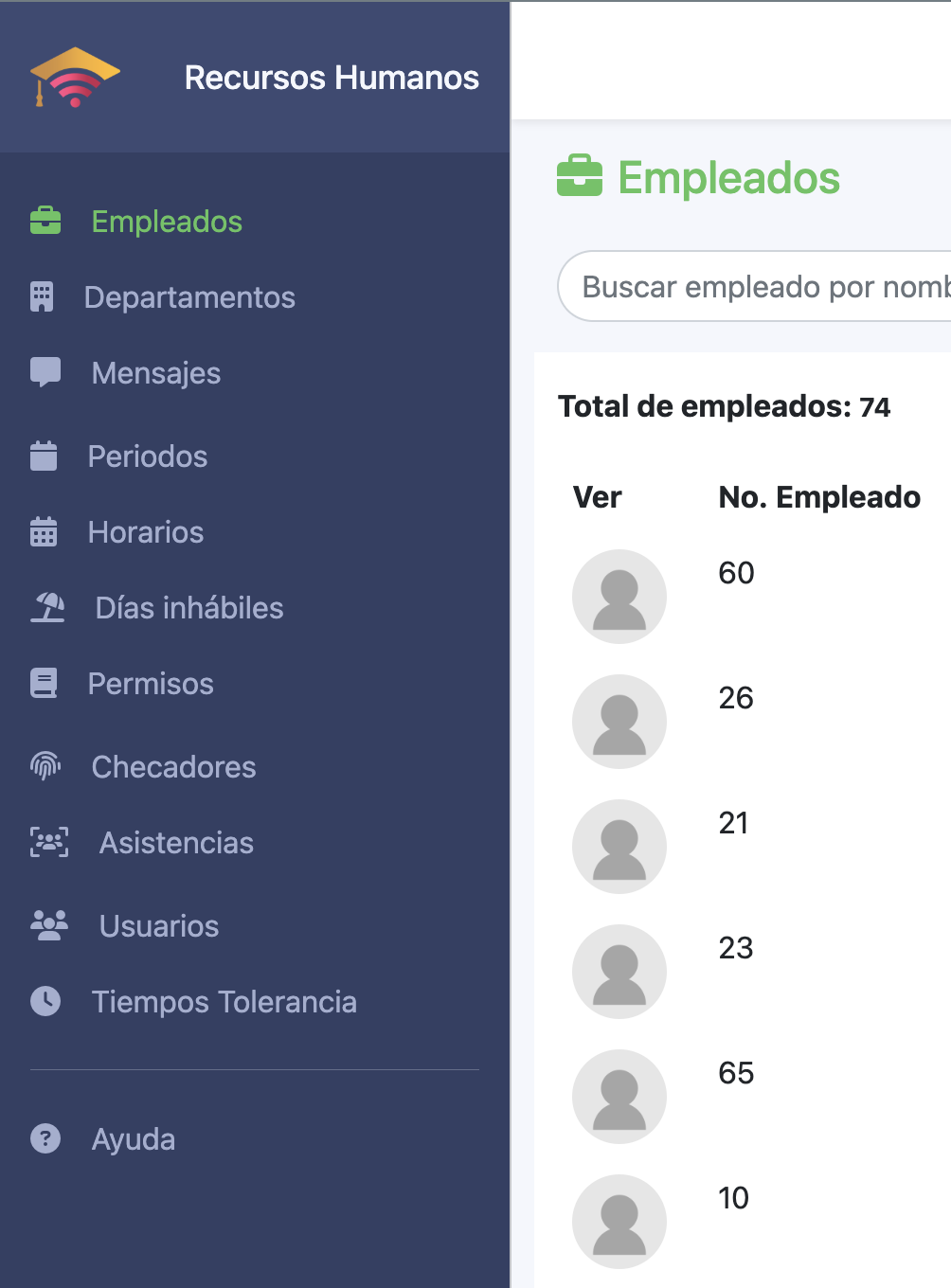Open the Empleados section in sidebar

166,222
